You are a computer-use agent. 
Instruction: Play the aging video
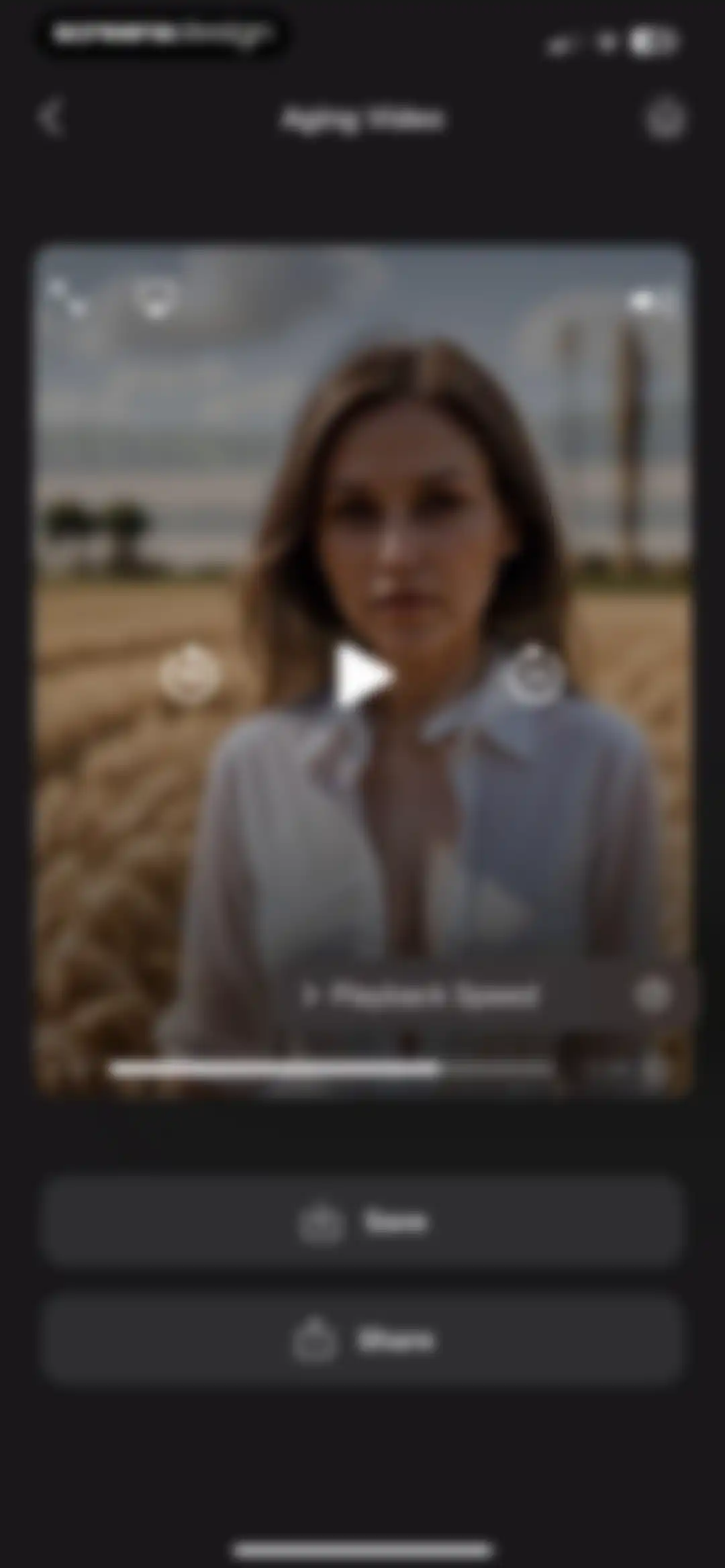[363, 675]
